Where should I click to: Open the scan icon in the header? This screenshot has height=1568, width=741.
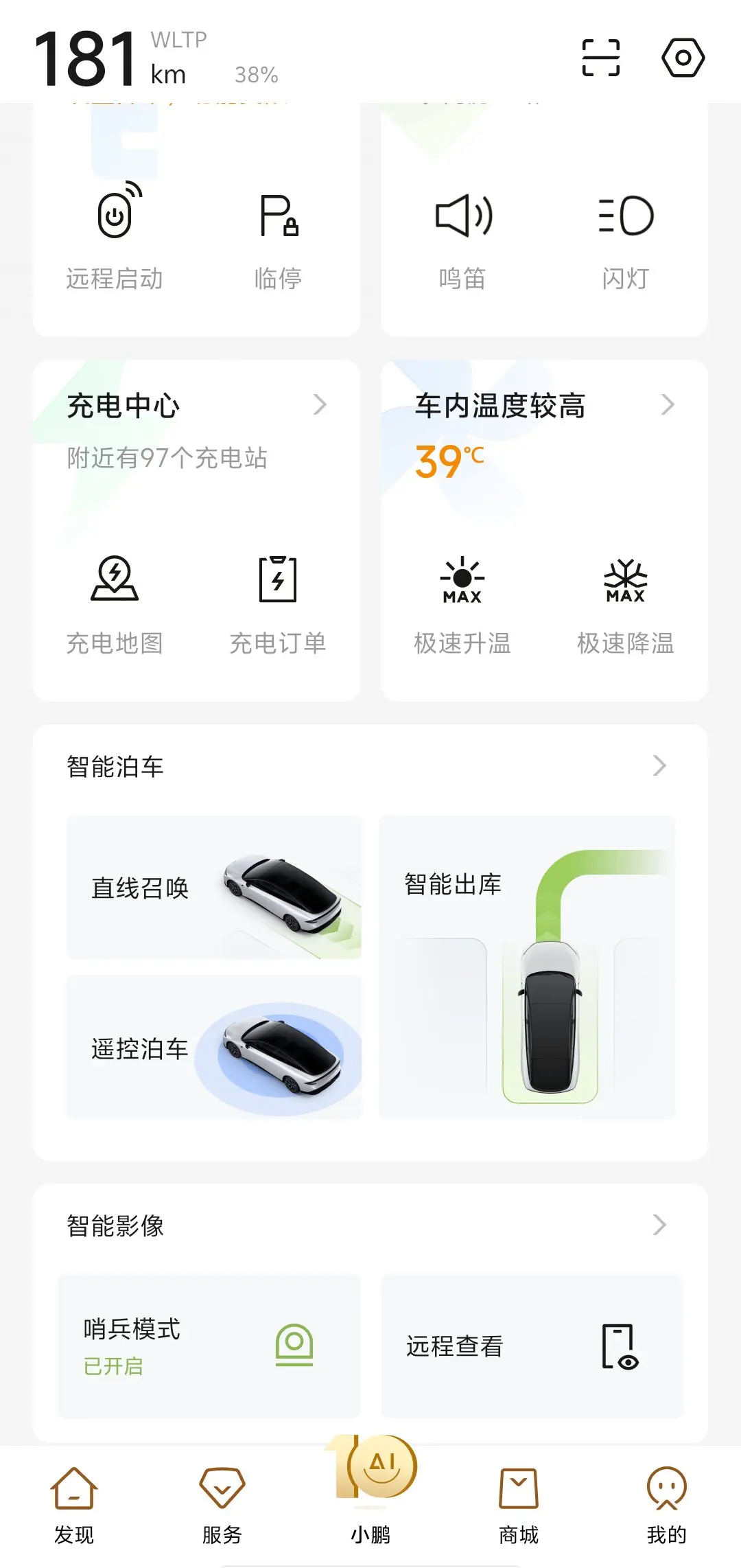[x=600, y=58]
